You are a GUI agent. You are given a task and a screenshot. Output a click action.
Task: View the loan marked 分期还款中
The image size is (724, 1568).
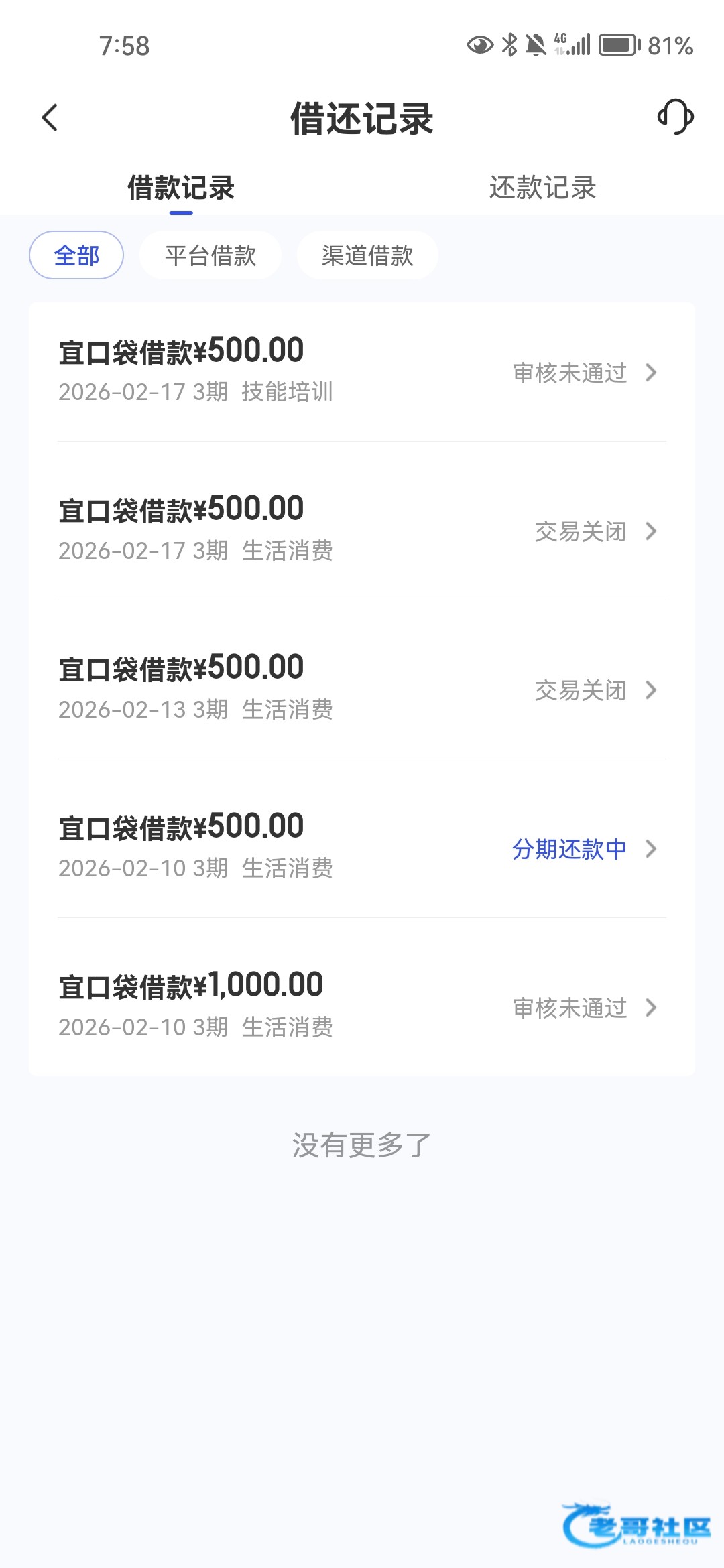coord(362,848)
